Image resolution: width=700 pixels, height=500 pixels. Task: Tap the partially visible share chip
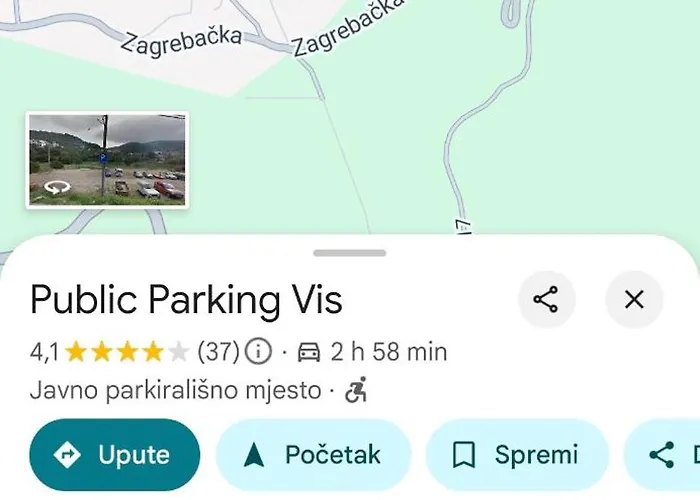pos(668,455)
